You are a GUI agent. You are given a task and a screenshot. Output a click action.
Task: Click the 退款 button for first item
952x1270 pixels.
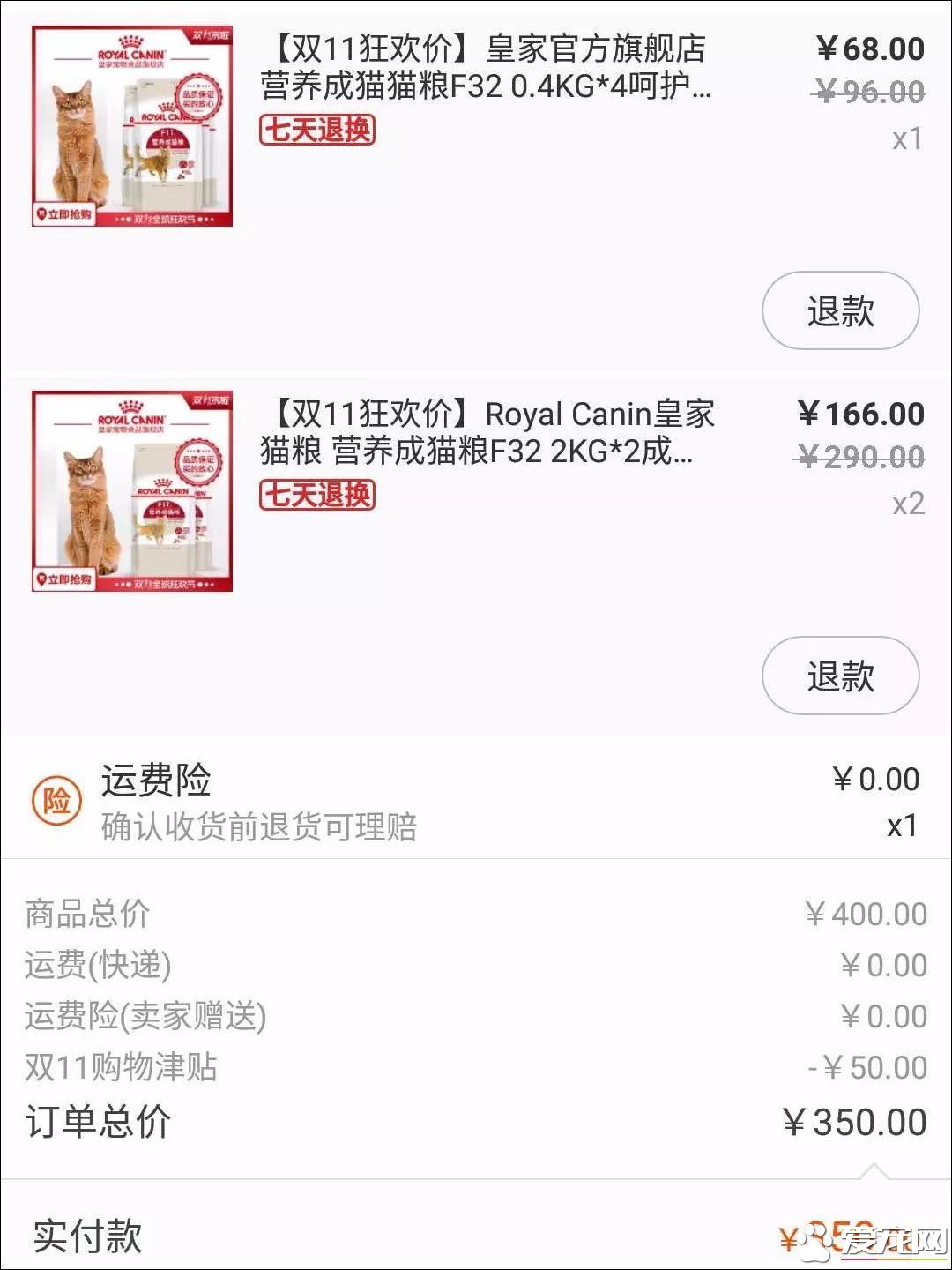(840, 310)
